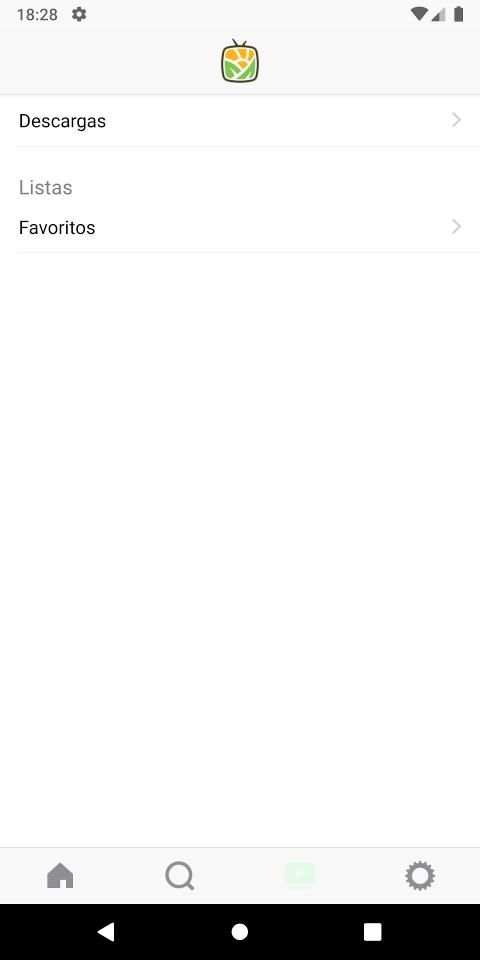Switch to the home tab

60,876
